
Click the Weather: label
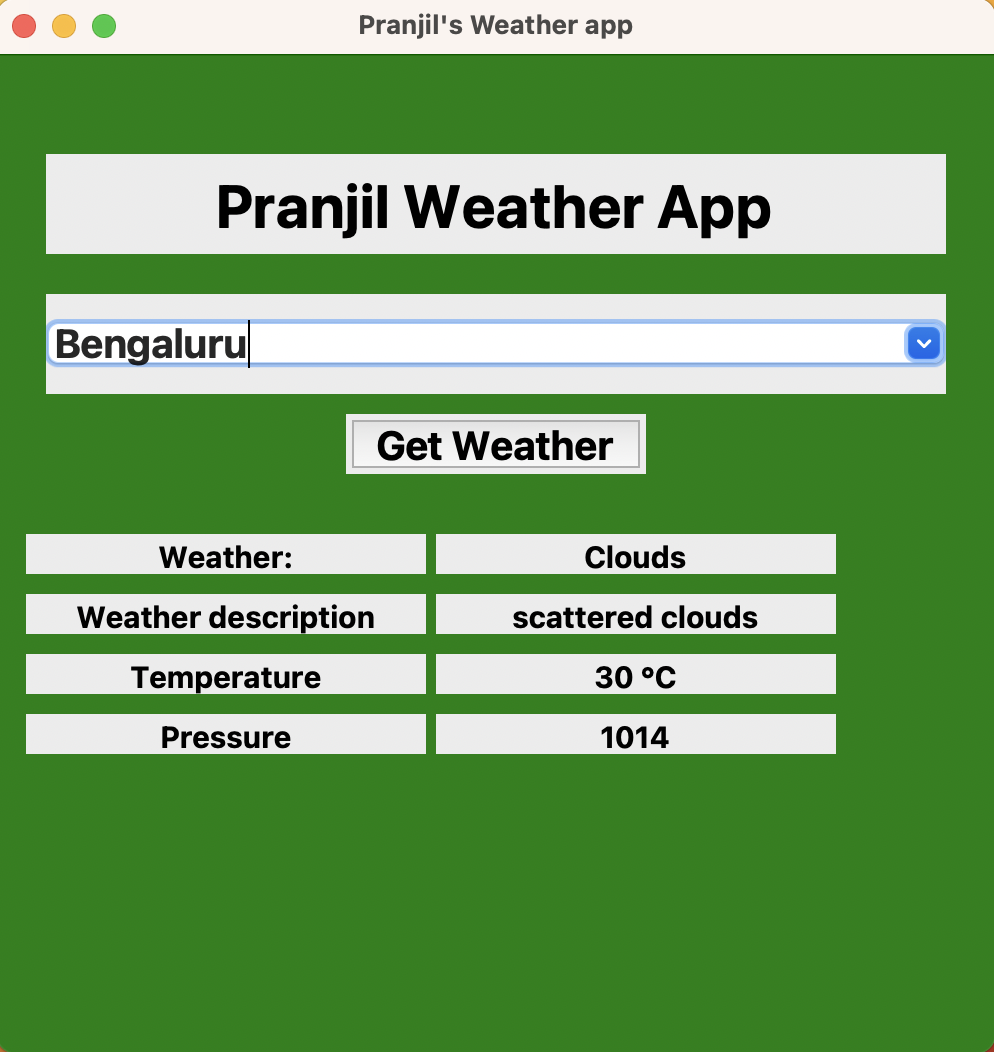[225, 556]
